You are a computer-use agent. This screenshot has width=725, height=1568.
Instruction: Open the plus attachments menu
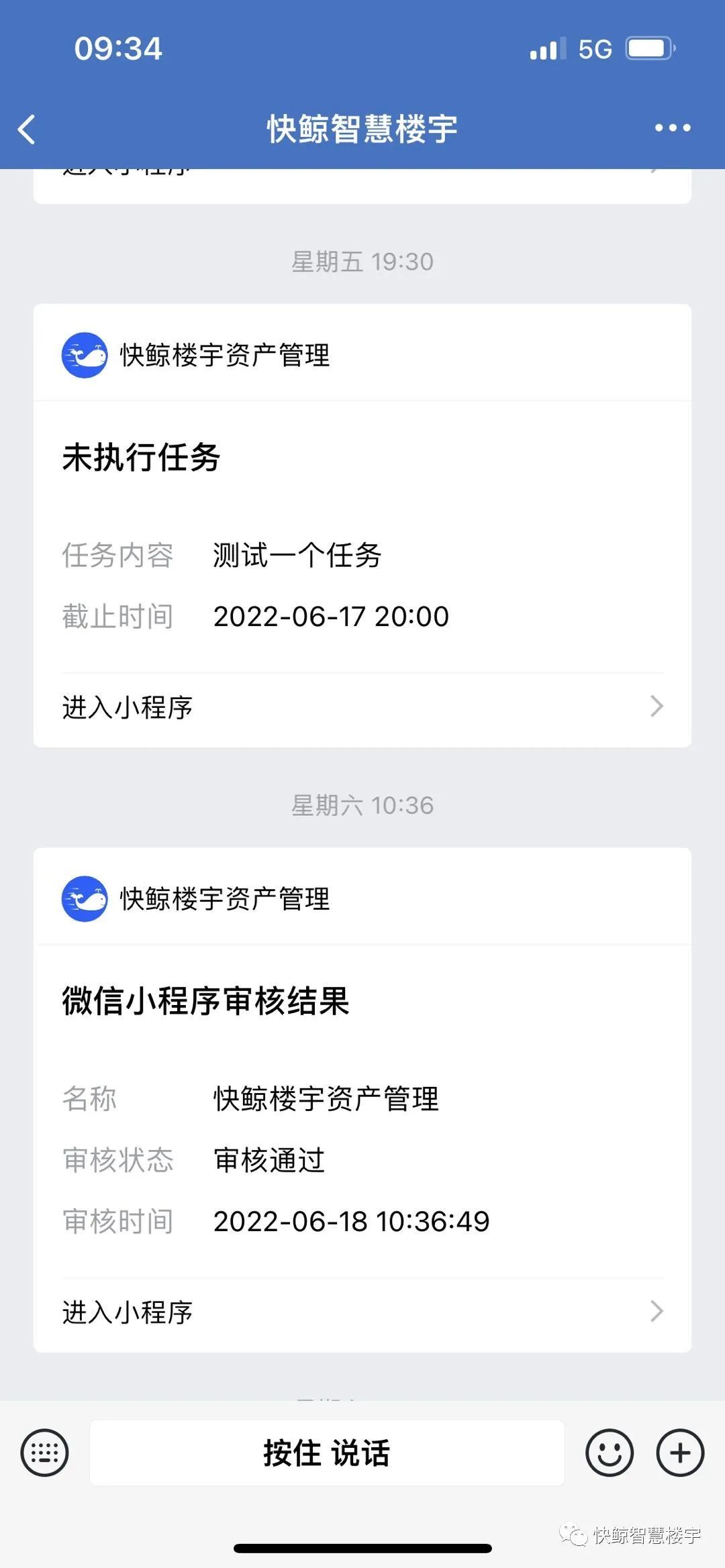point(680,1453)
